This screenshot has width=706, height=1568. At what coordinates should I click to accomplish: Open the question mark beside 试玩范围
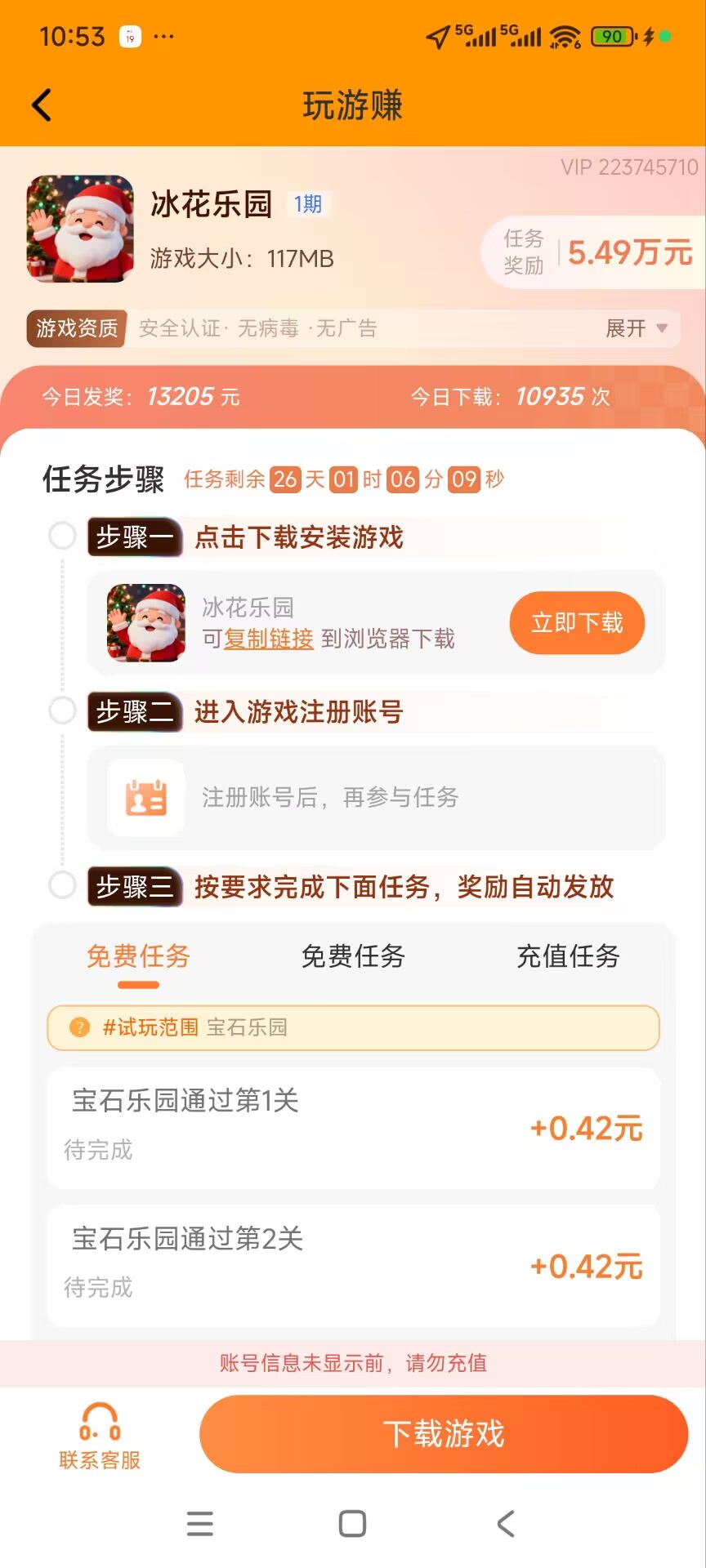point(81,1027)
